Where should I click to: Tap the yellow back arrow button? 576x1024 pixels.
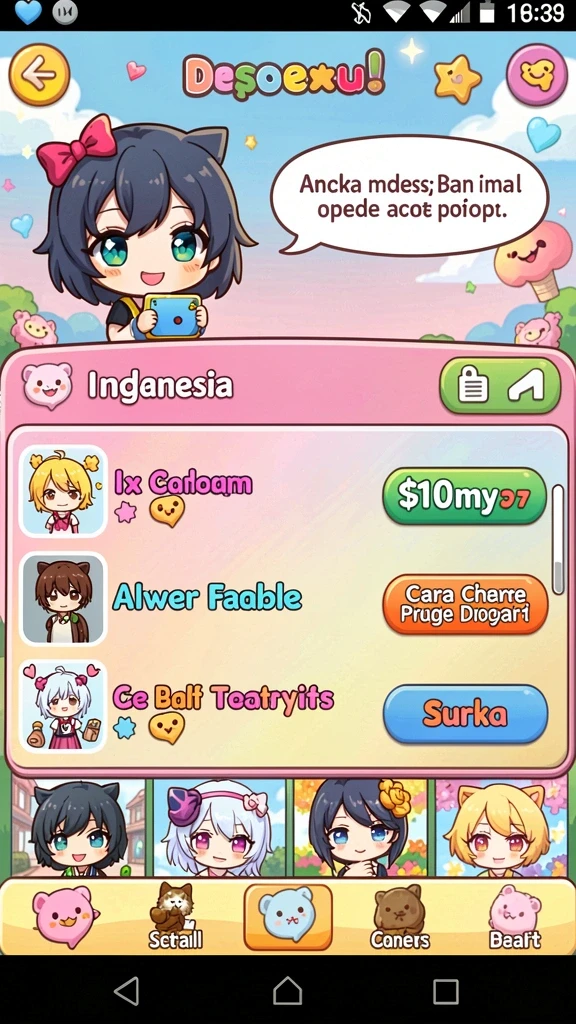pyautogui.click(x=39, y=74)
